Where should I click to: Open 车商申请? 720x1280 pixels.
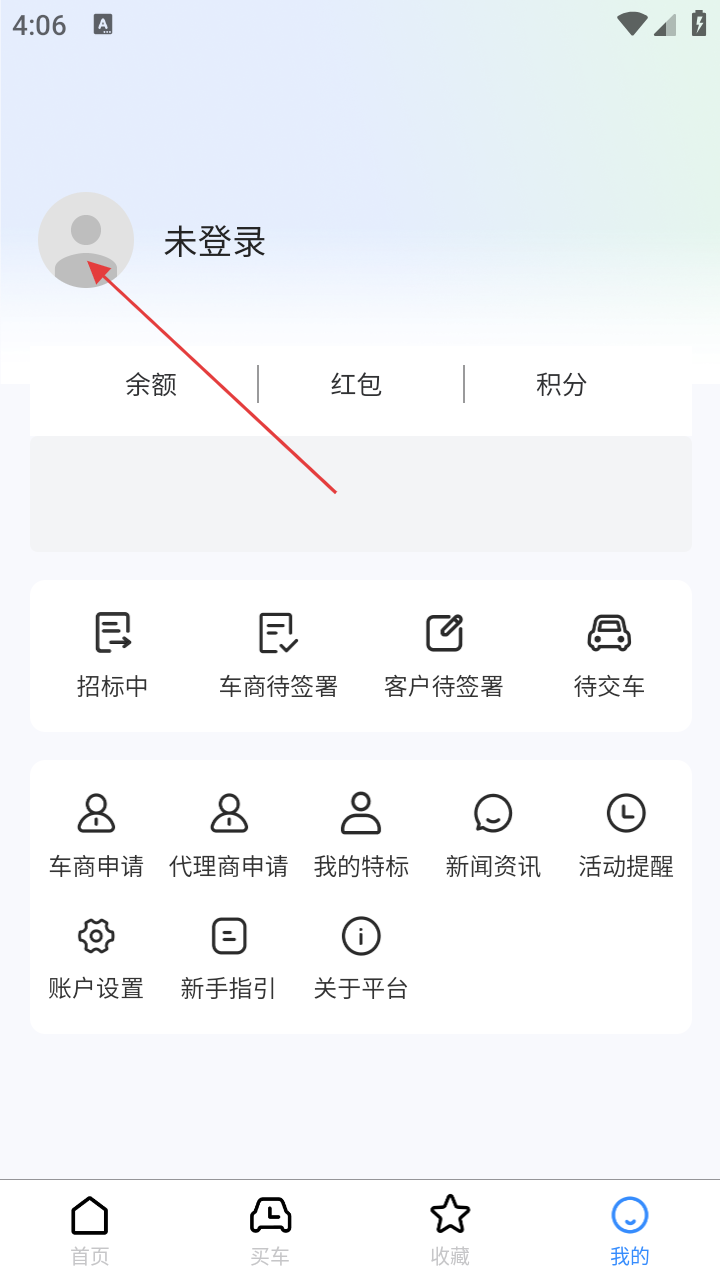96,836
